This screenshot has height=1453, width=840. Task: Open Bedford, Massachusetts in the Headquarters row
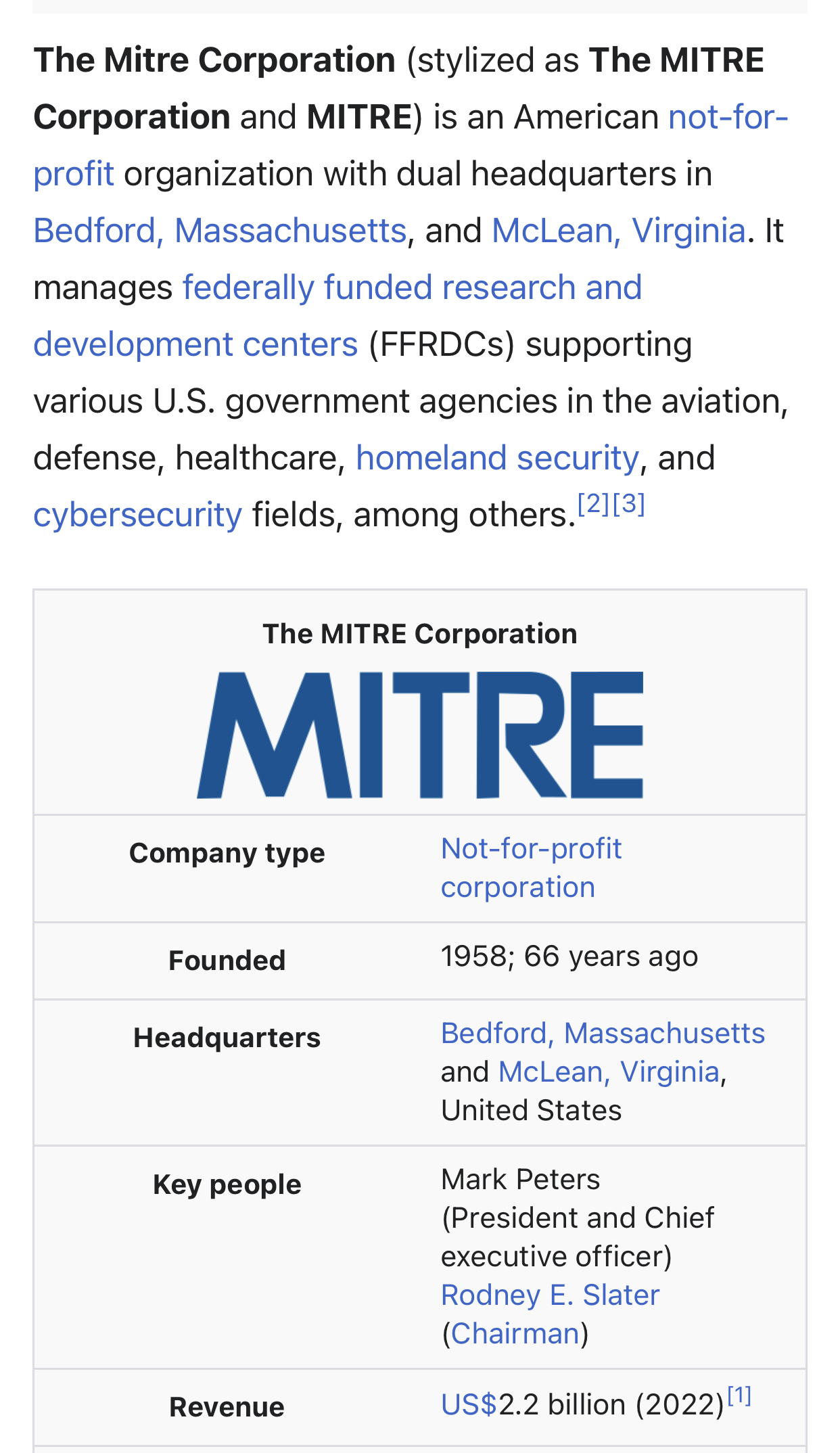603,1034
